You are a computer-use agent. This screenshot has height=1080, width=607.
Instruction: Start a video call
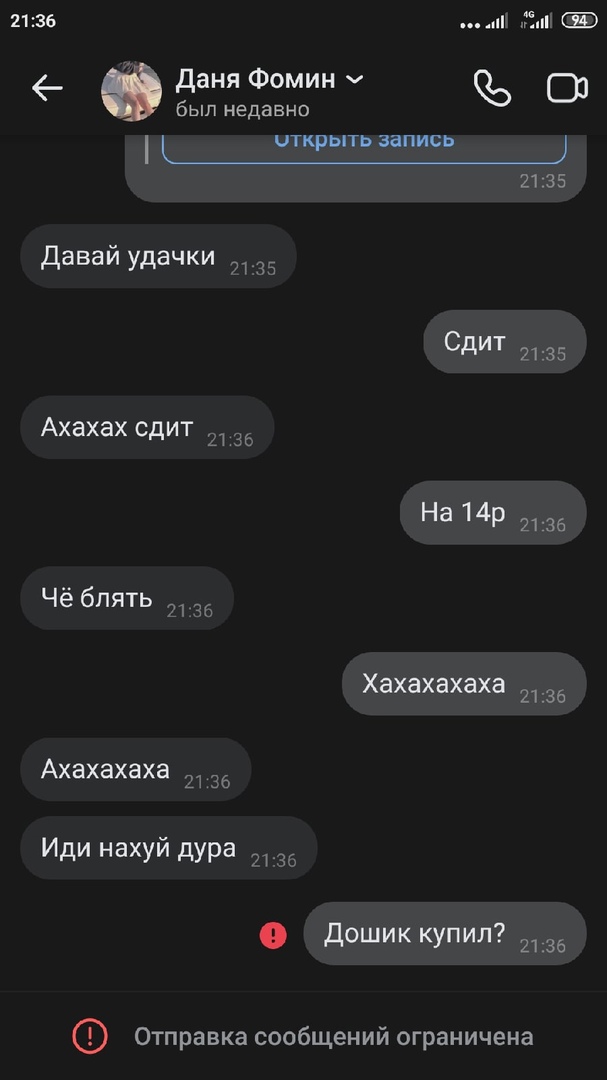[x=567, y=89]
